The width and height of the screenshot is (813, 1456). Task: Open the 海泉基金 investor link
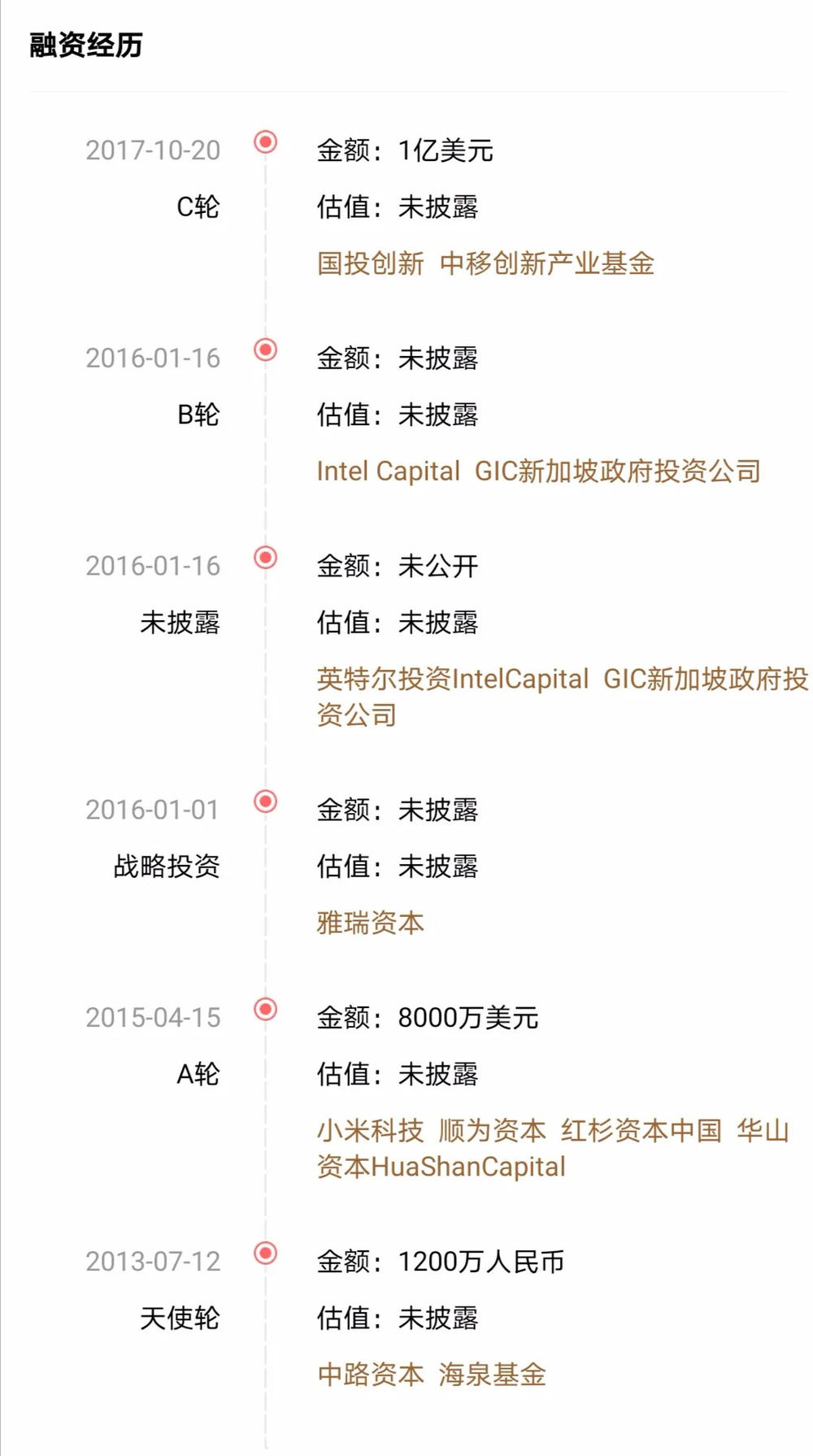click(x=492, y=1375)
